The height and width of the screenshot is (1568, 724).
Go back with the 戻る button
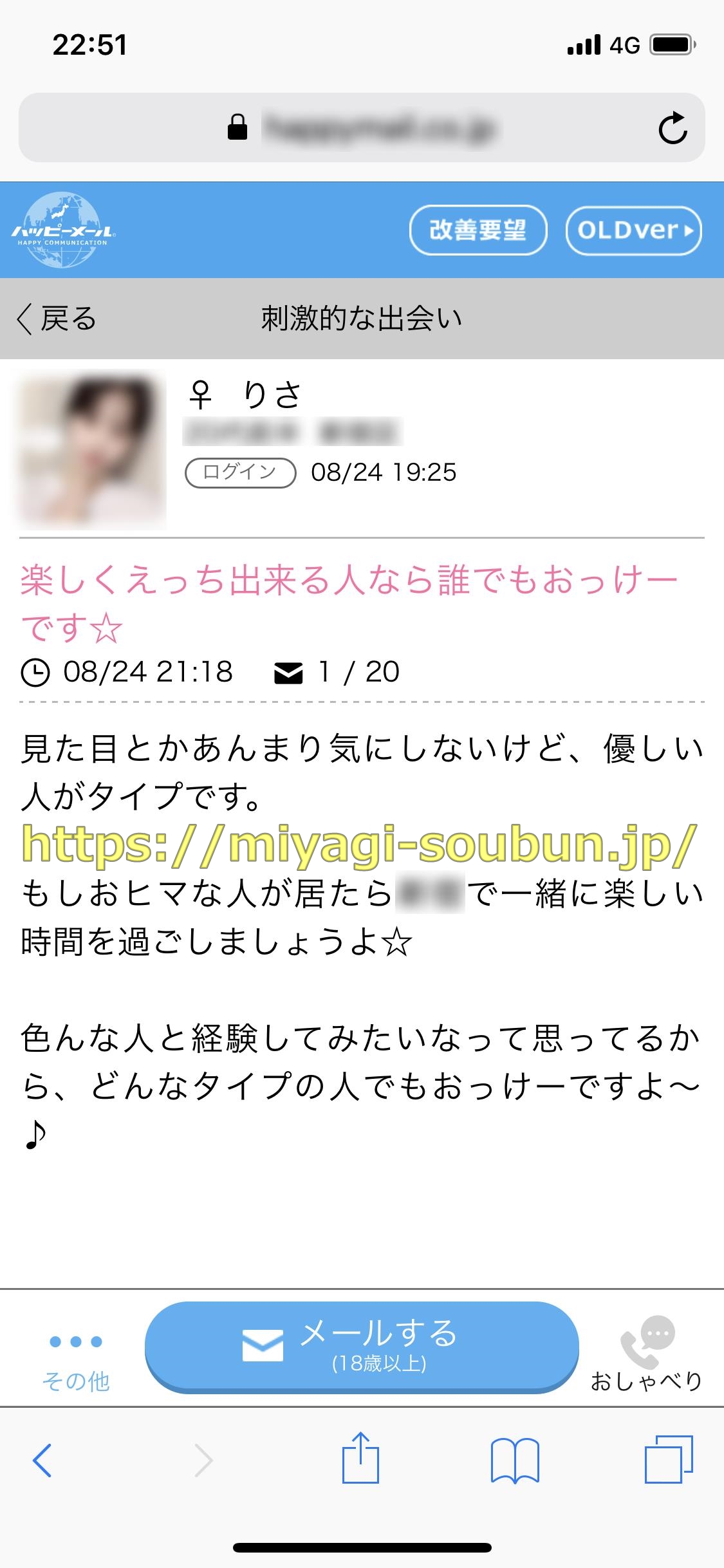point(57,319)
